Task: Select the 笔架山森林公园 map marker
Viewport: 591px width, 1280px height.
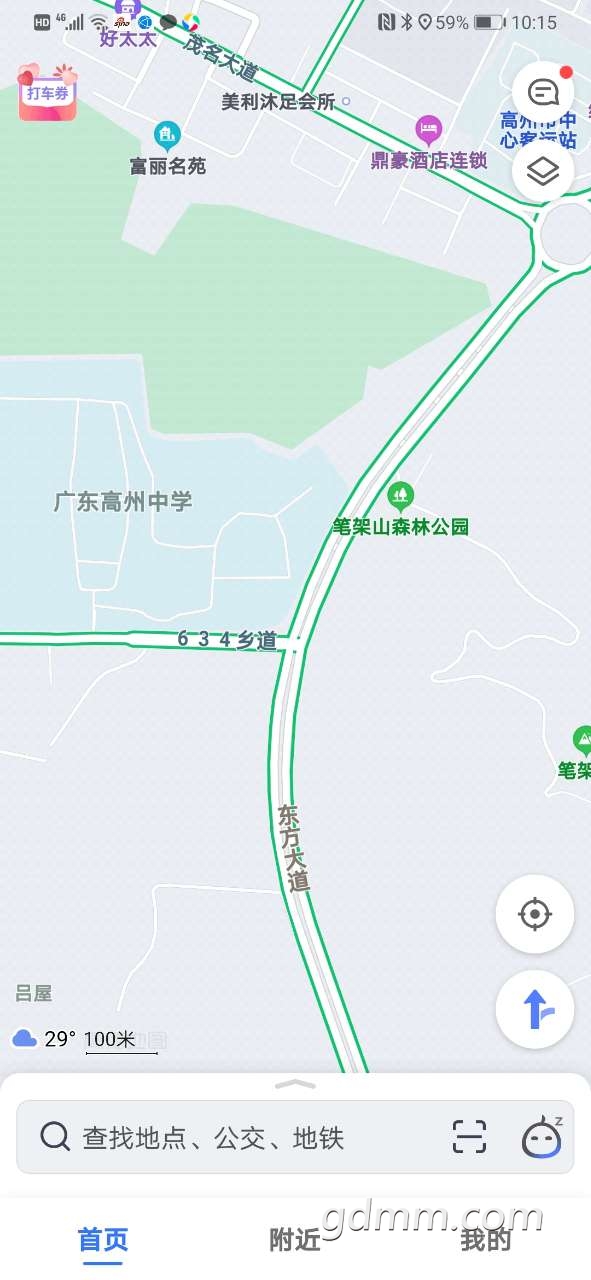Action: pos(400,494)
